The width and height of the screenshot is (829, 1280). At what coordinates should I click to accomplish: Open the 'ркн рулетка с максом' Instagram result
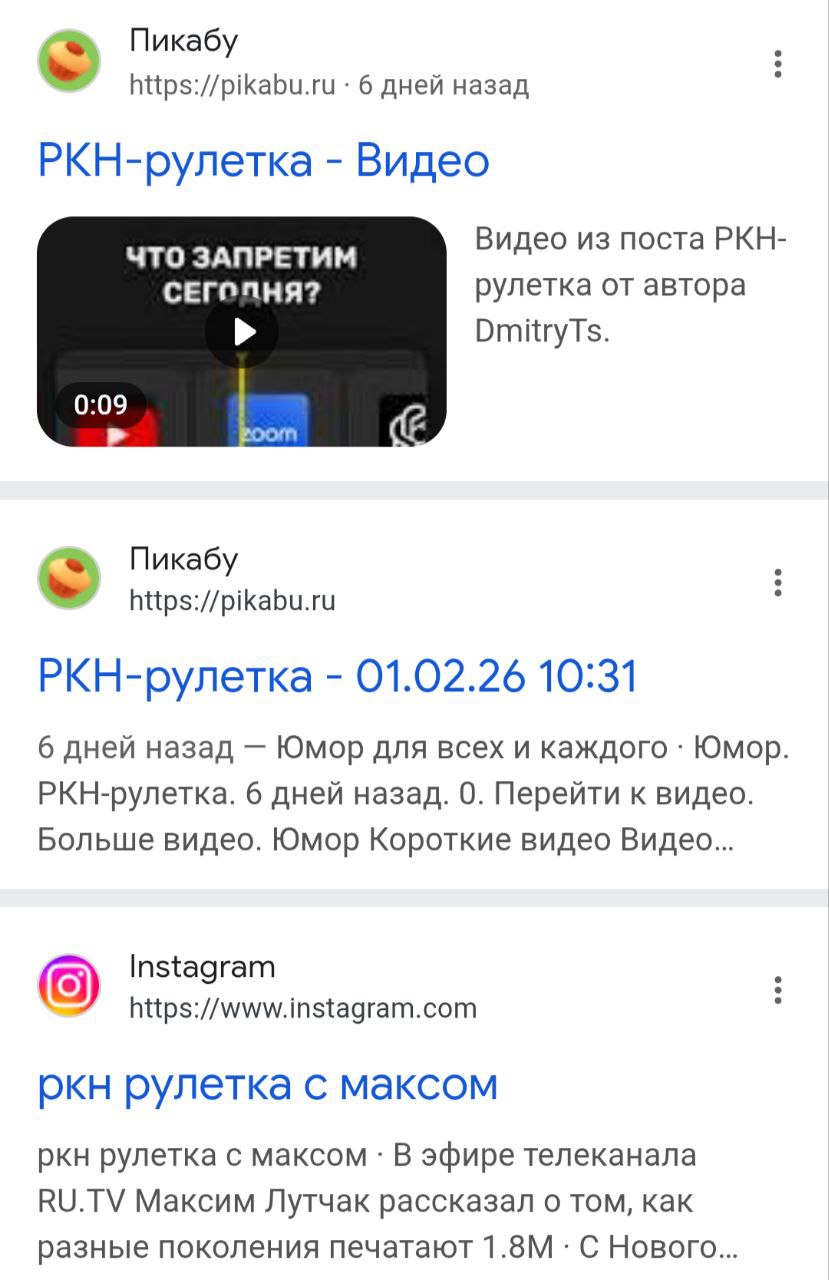click(267, 1084)
